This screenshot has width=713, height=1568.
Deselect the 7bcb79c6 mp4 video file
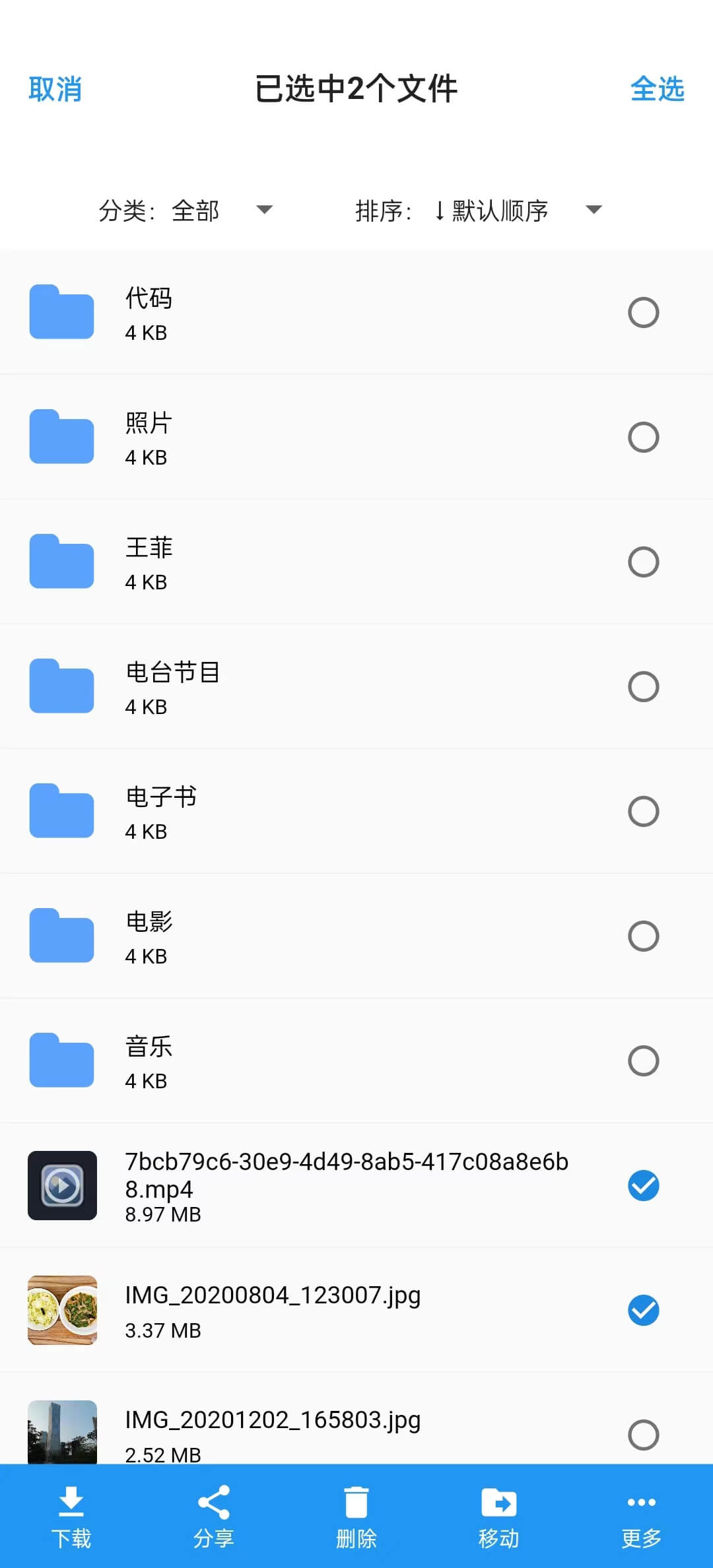pyautogui.click(x=643, y=1186)
